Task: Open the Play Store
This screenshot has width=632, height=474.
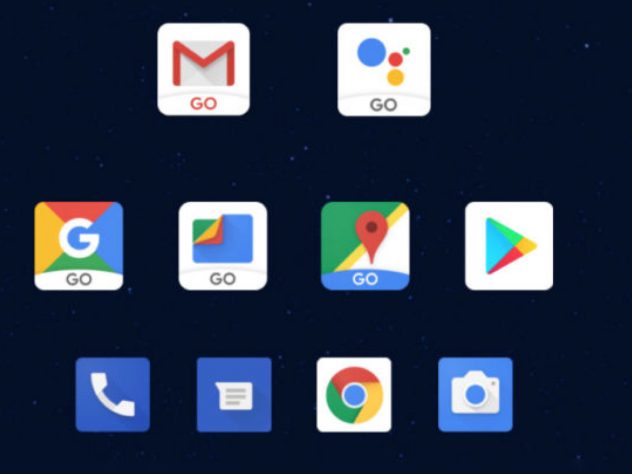Action: pos(509,246)
